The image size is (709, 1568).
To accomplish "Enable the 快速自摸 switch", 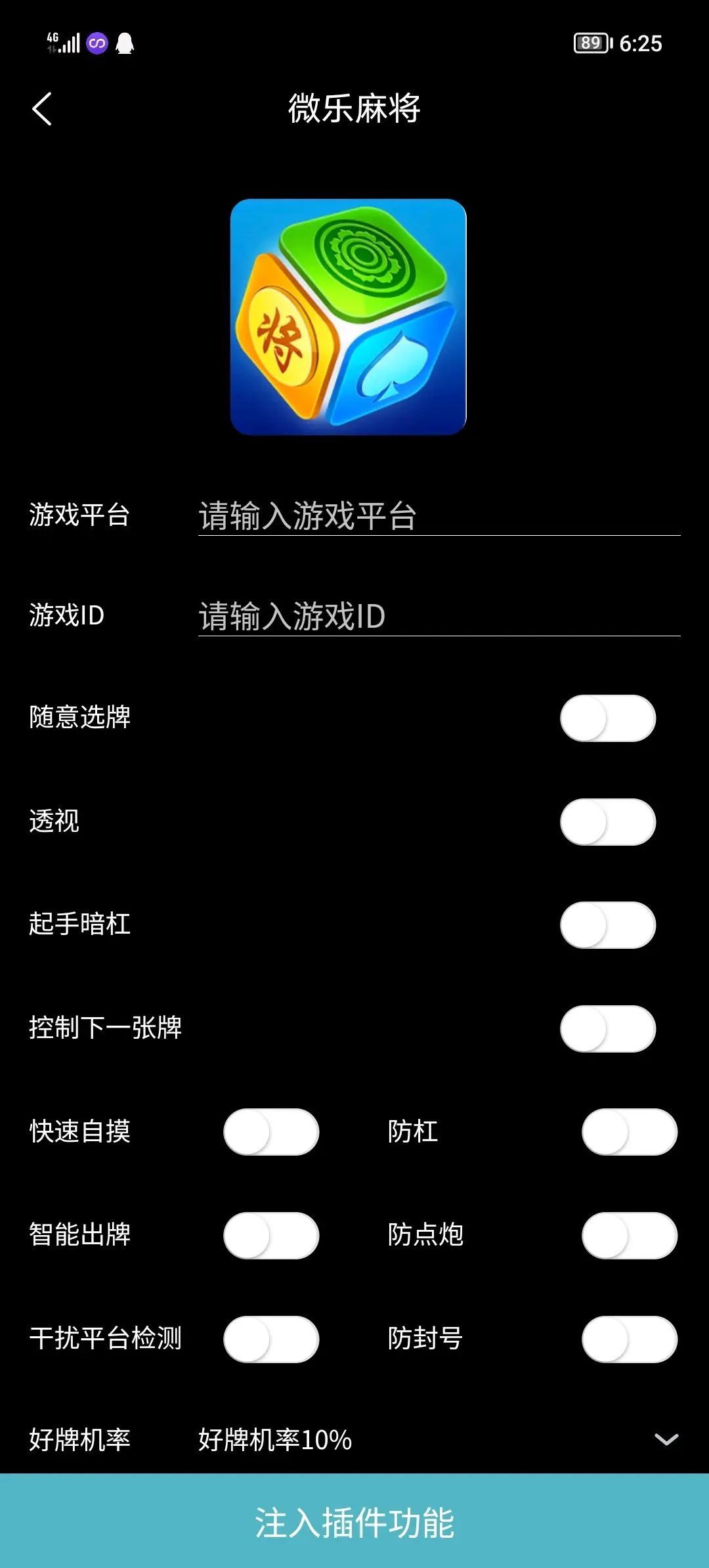I will [271, 1132].
